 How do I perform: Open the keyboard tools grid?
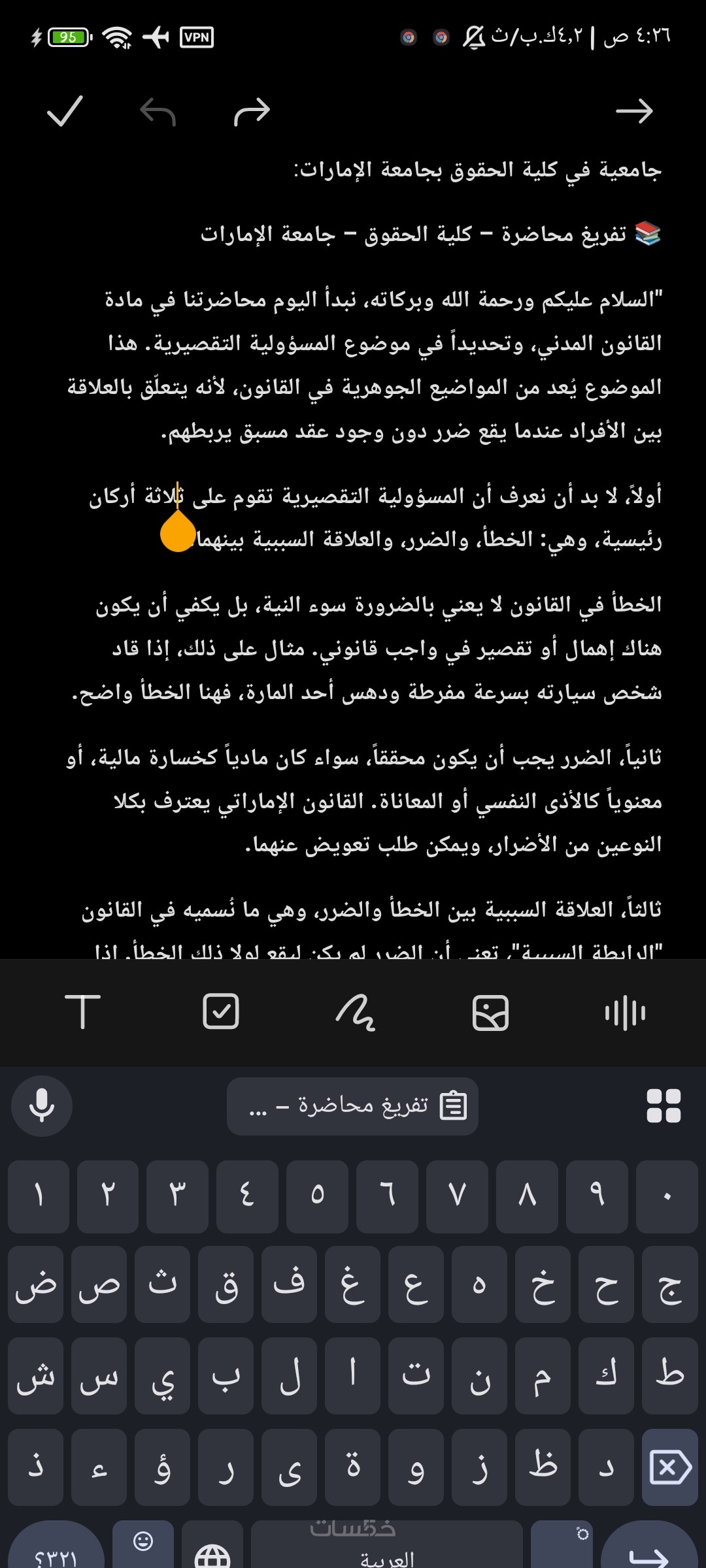pos(664,1106)
